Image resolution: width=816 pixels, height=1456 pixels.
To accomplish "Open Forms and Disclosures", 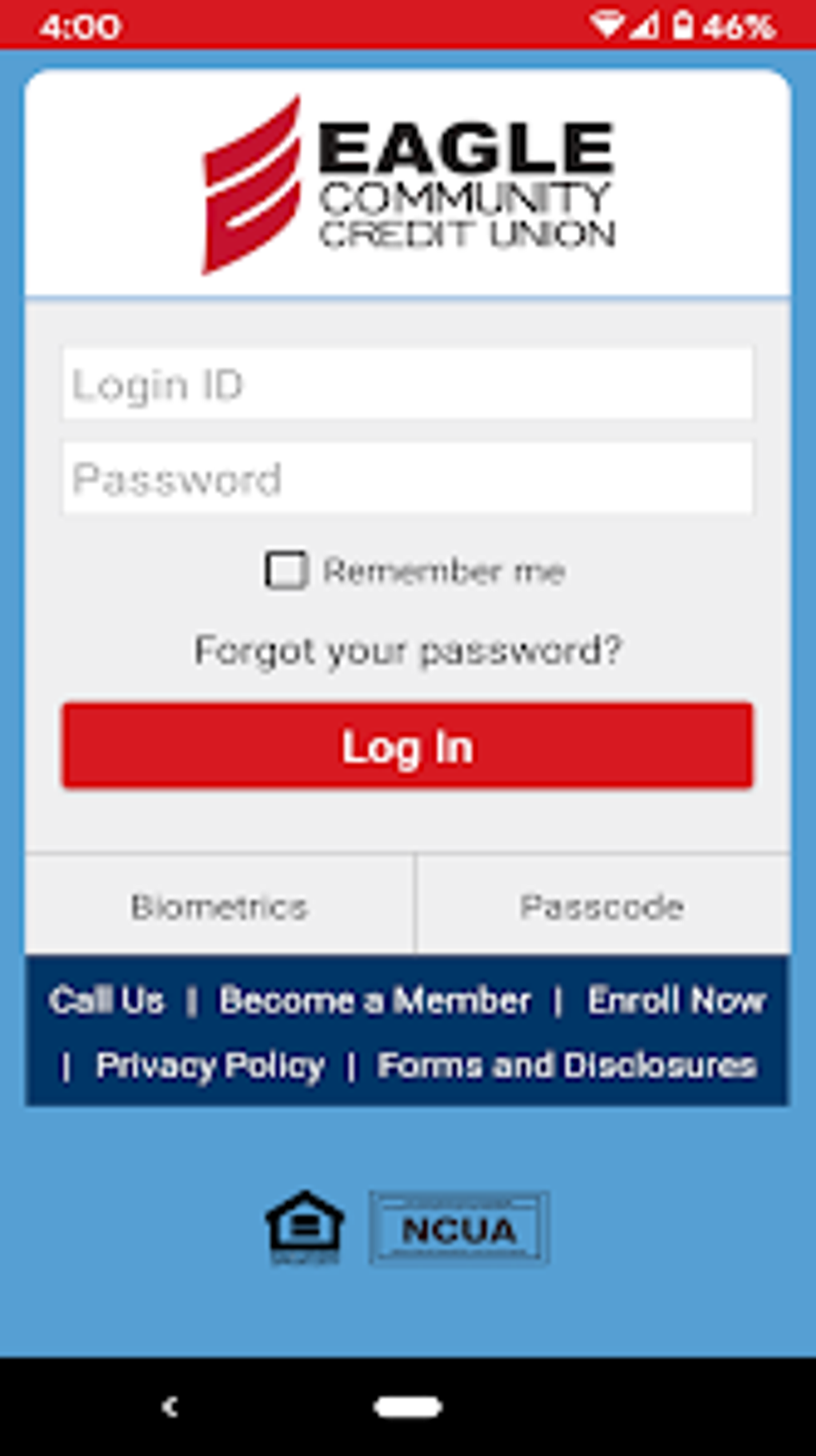I will [x=566, y=1065].
